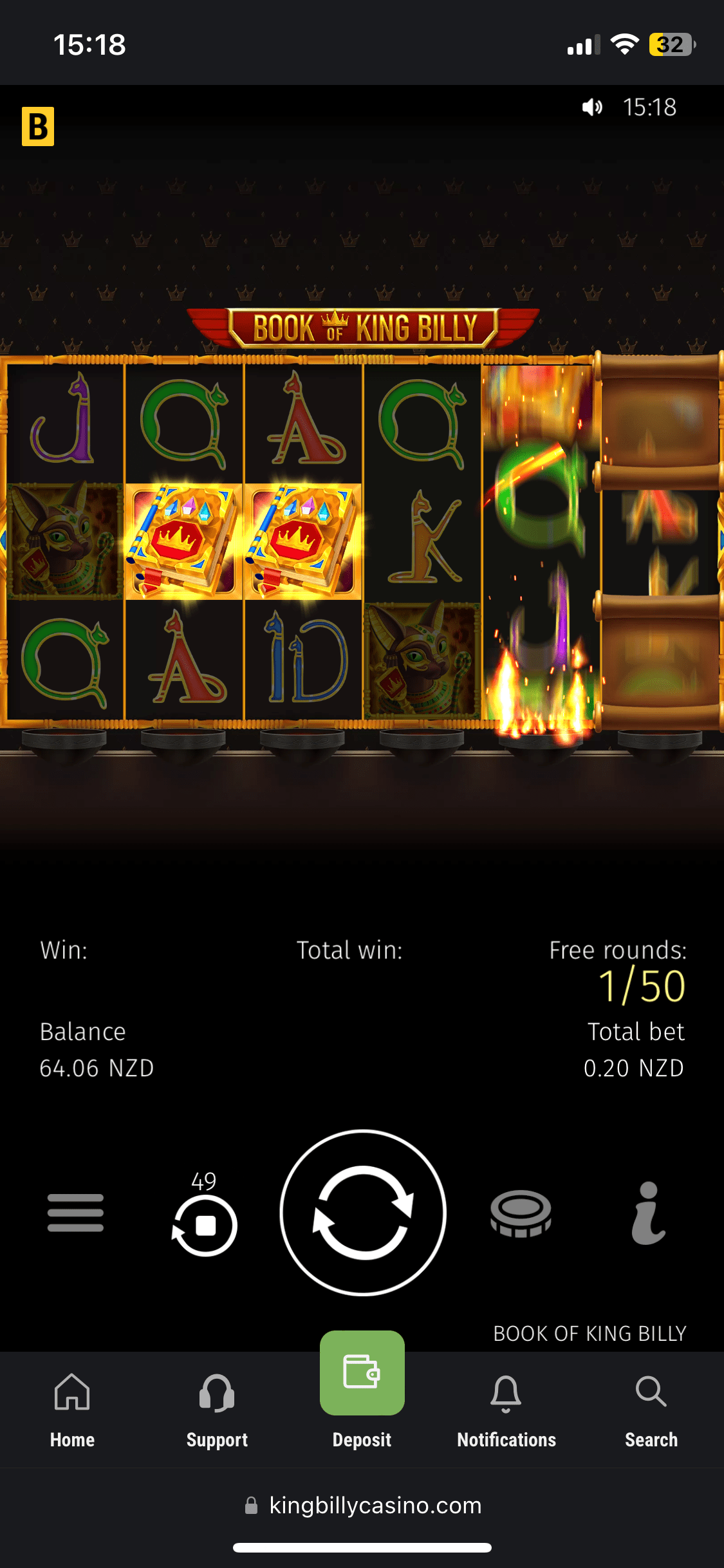Open the hamburger game menu
724x1568 pixels.
click(75, 1213)
